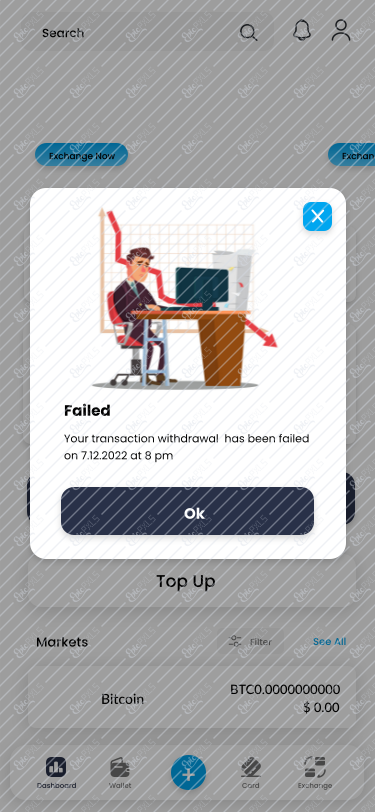Viewport: 375px width, 812px height.
Task: Tap the fully visible Exchange Now chip
Action: pyautogui.click(x=81, y=155)
